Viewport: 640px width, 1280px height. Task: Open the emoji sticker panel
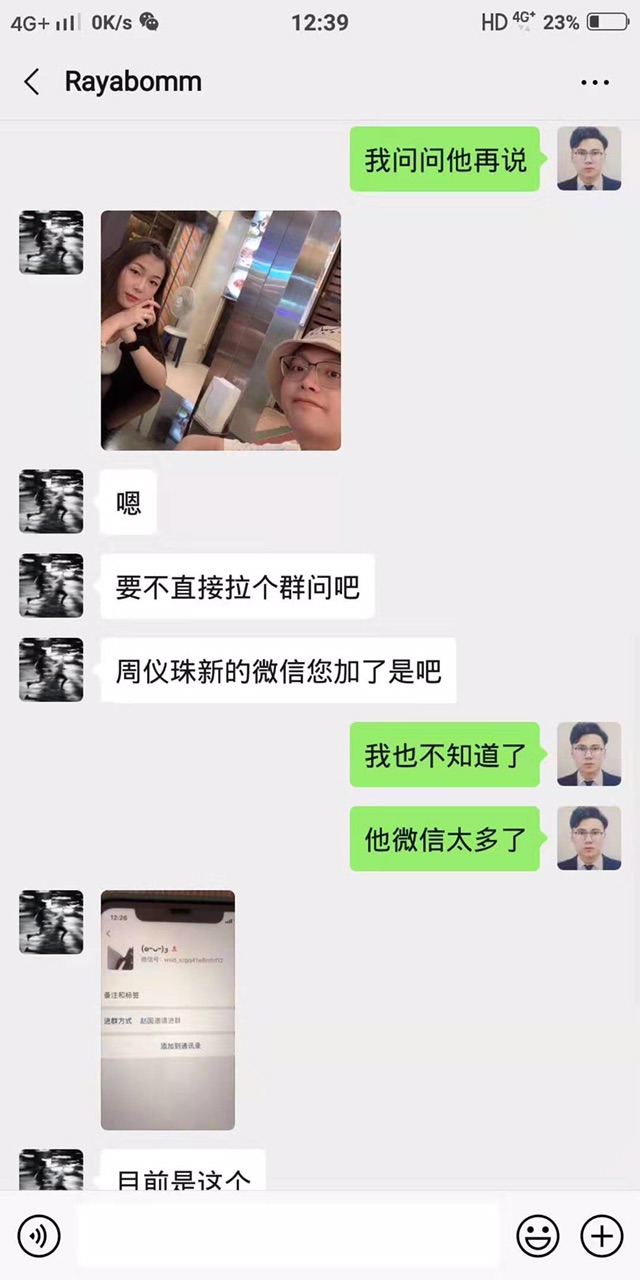(x=538, y=1237)
